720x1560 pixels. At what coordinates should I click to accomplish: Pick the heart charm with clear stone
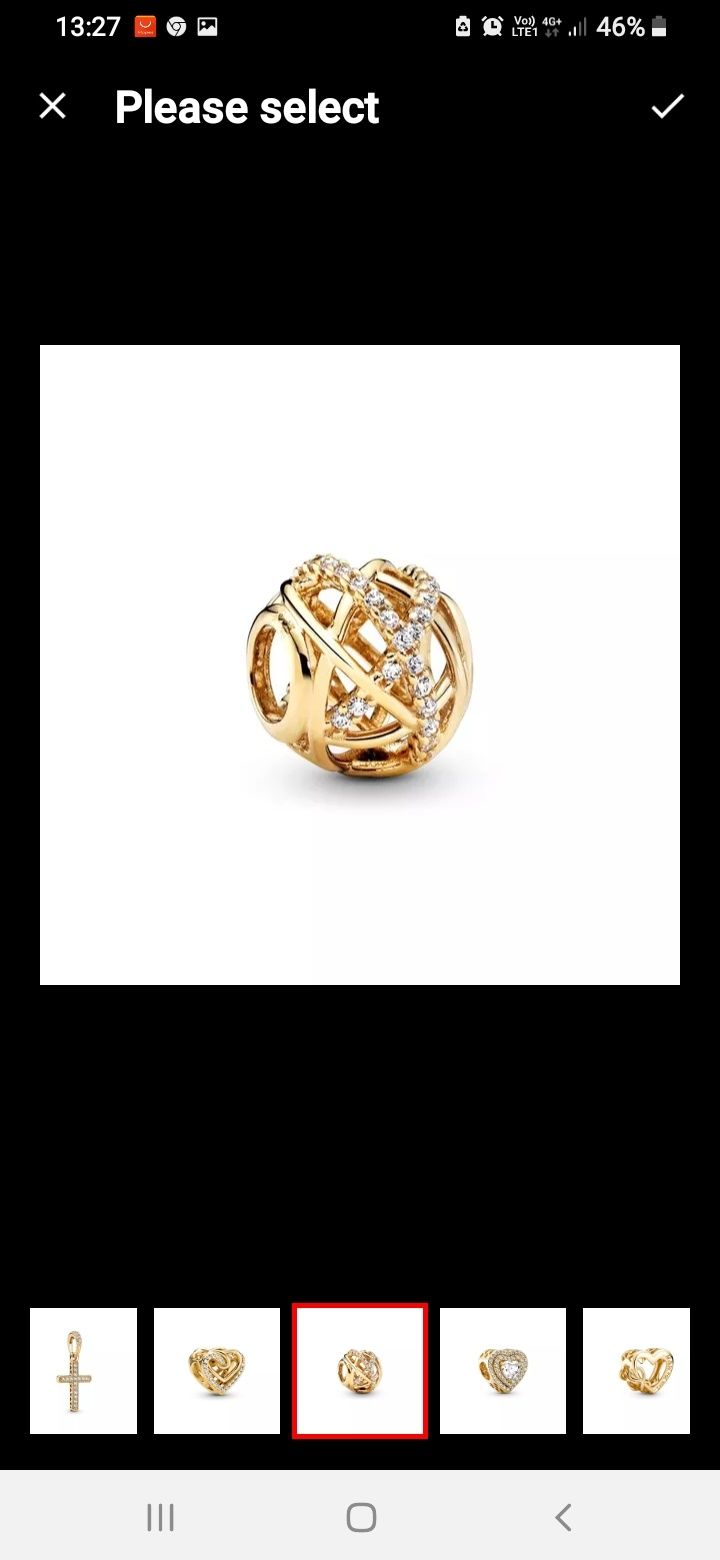(503, 1371)
